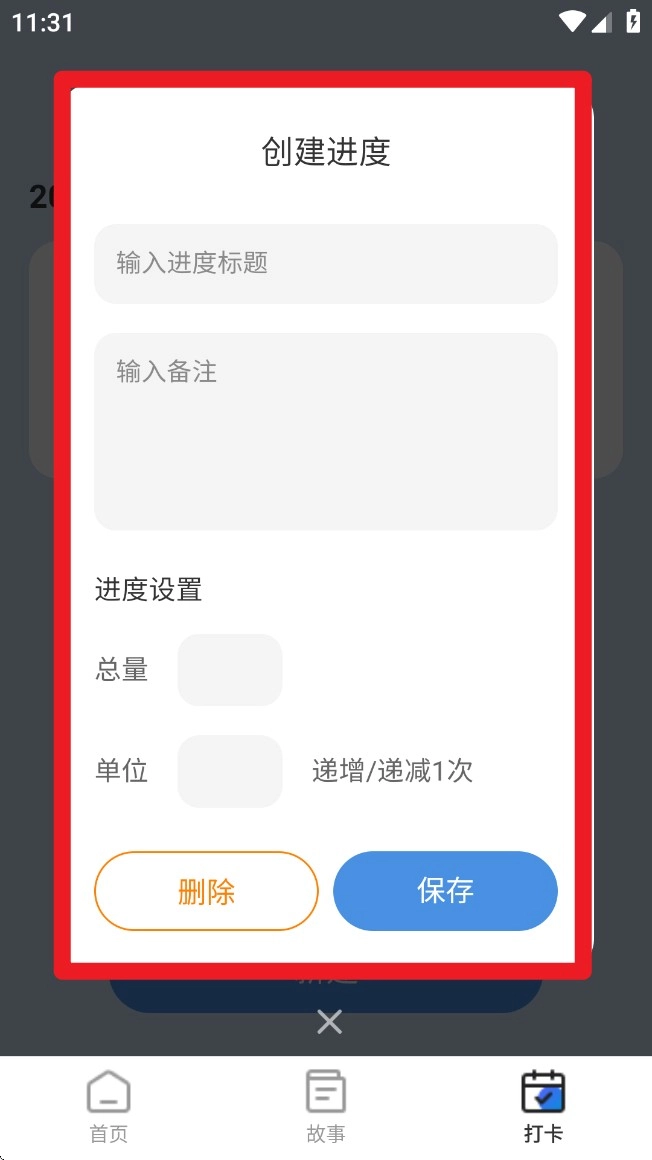Switch to the 故事 stories tab
Viewport: 652px width, 1160px height.
pos(326,1106)
